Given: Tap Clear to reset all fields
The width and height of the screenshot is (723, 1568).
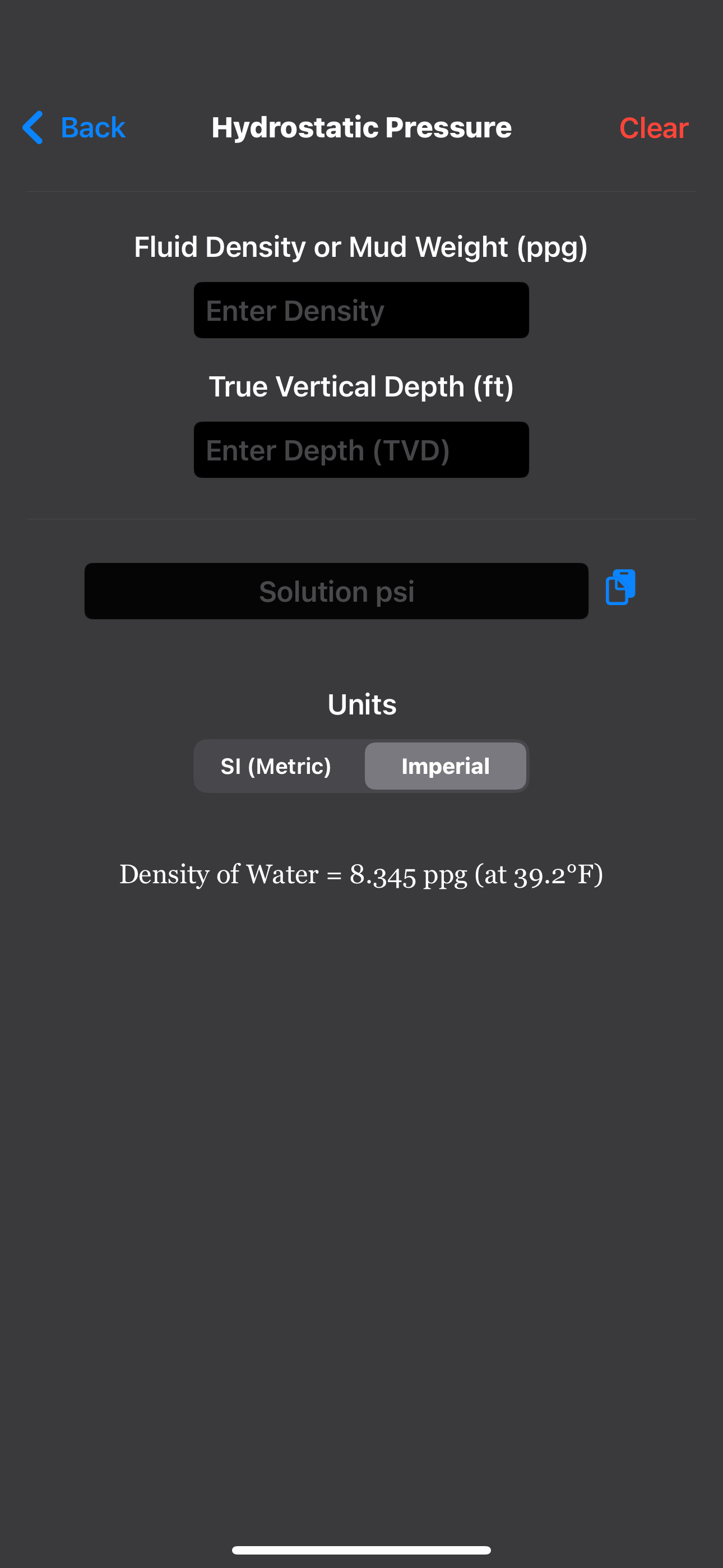Looking at the screenshot, I should point(653,128).
